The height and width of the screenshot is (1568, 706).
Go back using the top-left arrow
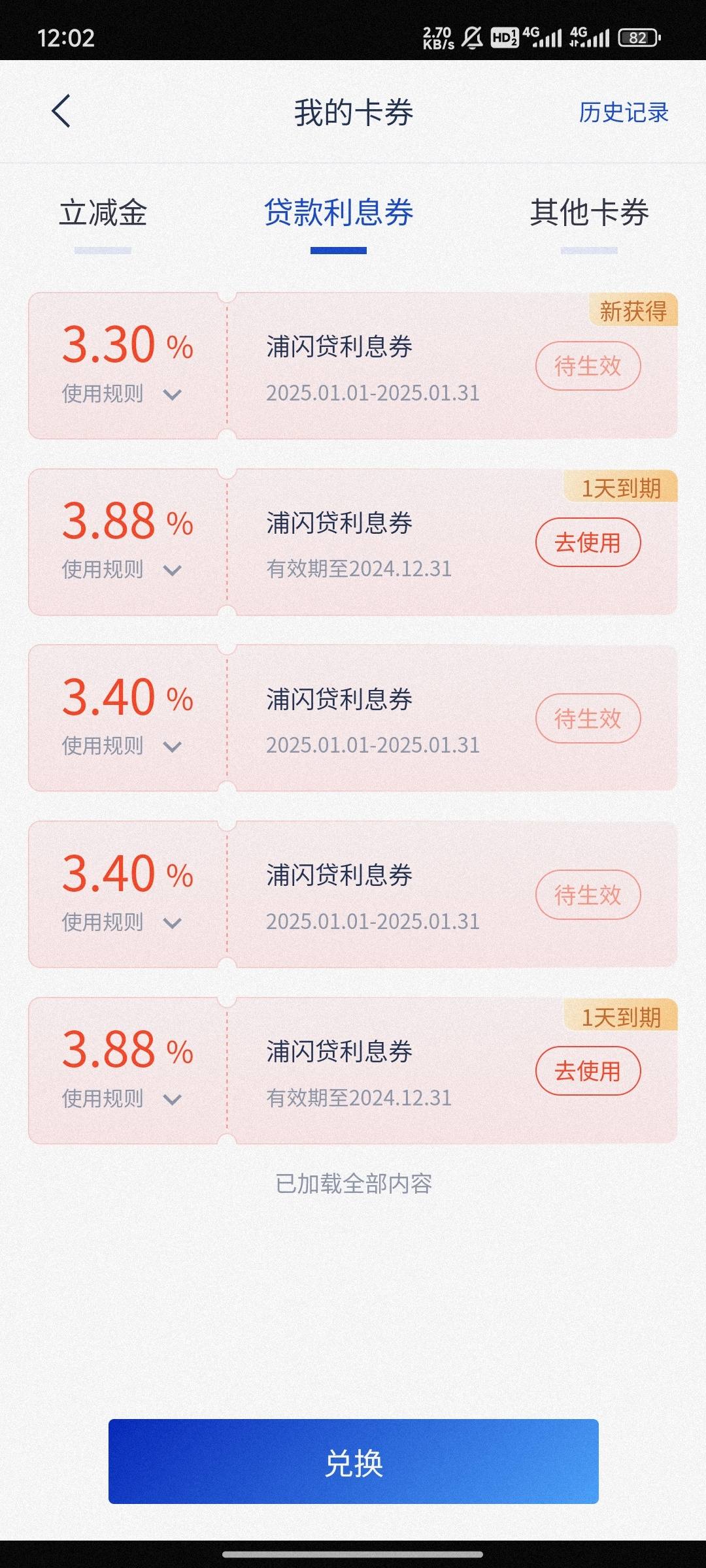61,111
